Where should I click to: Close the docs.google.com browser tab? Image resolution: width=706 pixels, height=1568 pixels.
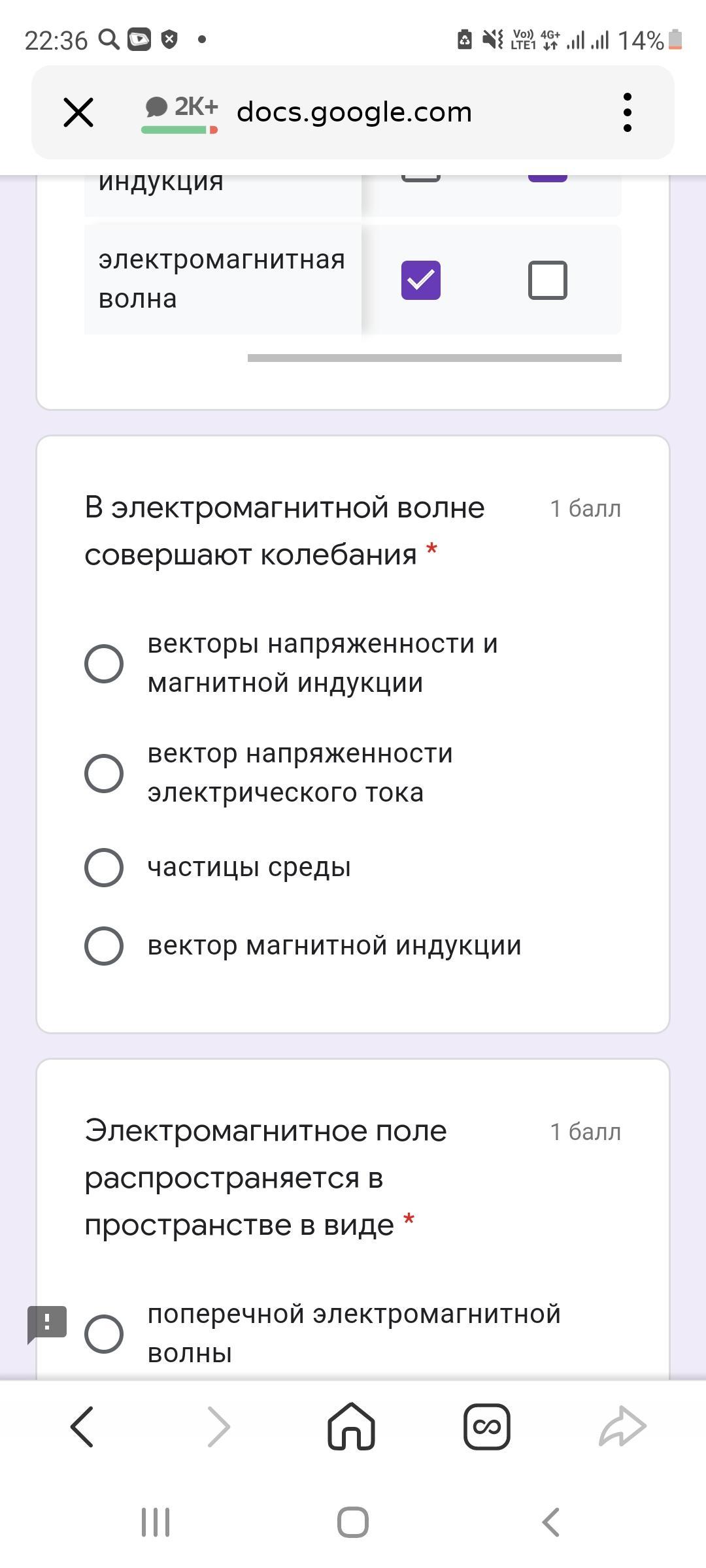pos(78,112)
